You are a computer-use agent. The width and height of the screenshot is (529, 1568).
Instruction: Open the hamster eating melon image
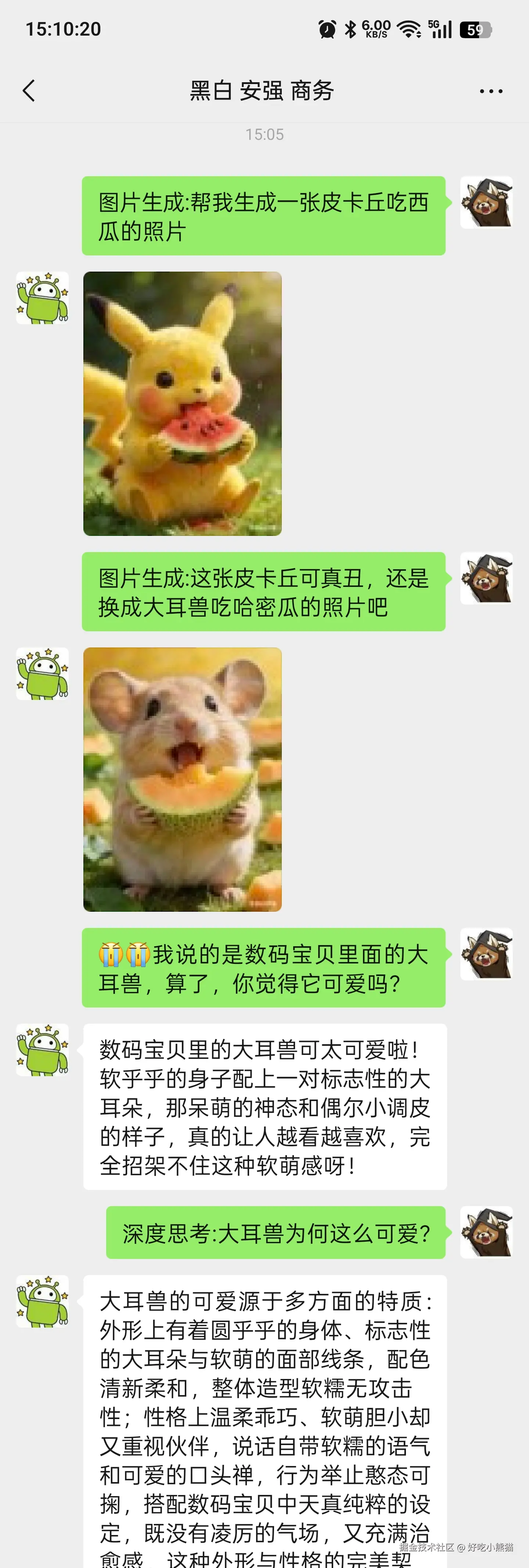[x=182, y=779]
